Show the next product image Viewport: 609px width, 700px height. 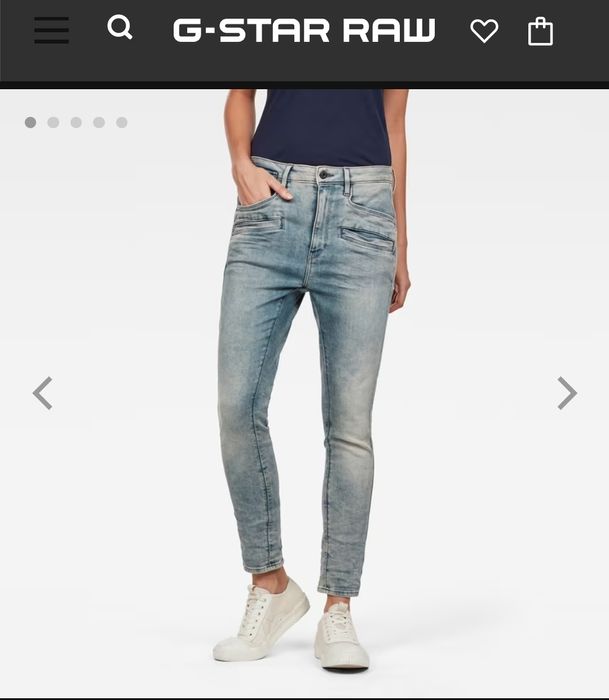click(567, 393)
